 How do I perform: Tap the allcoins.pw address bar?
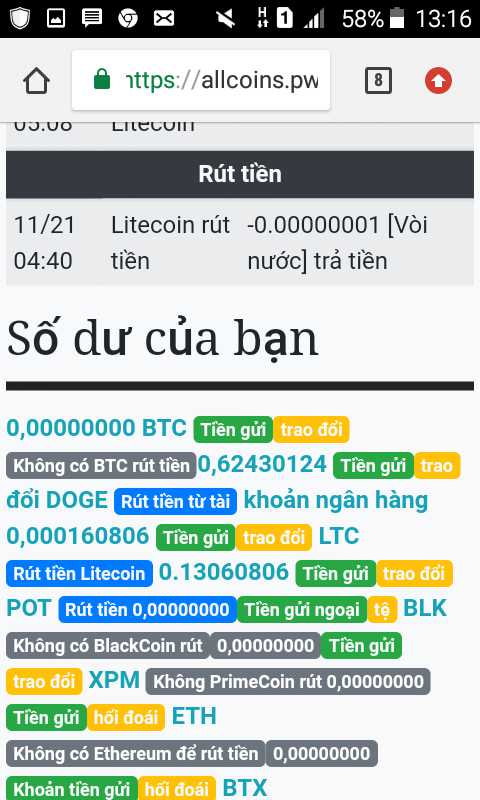click(x=201, y=80)
